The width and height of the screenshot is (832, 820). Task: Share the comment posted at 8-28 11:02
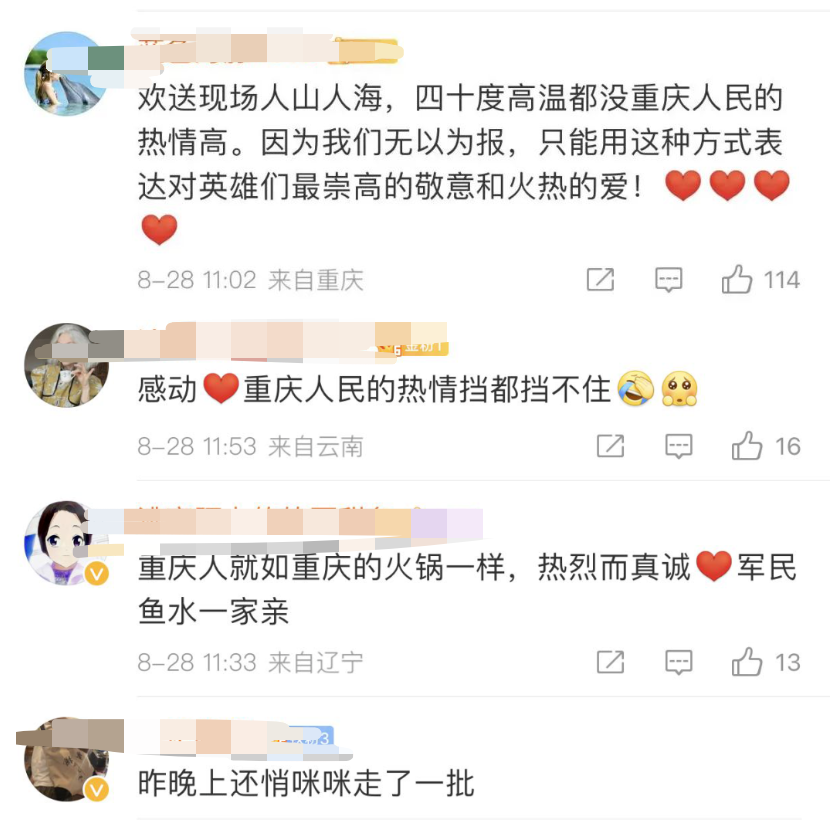600,280
